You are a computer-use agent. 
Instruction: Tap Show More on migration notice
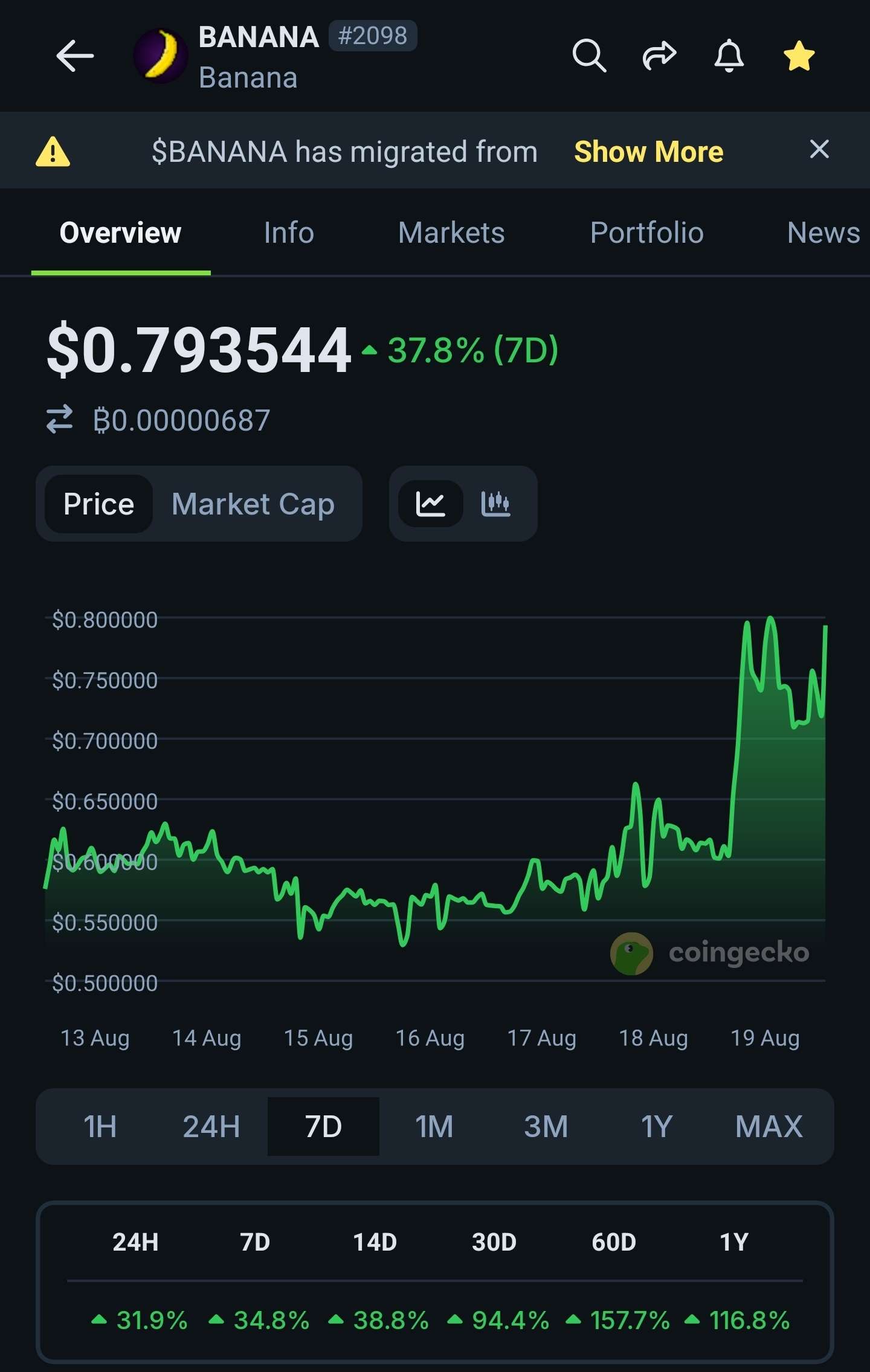[648, 151]
